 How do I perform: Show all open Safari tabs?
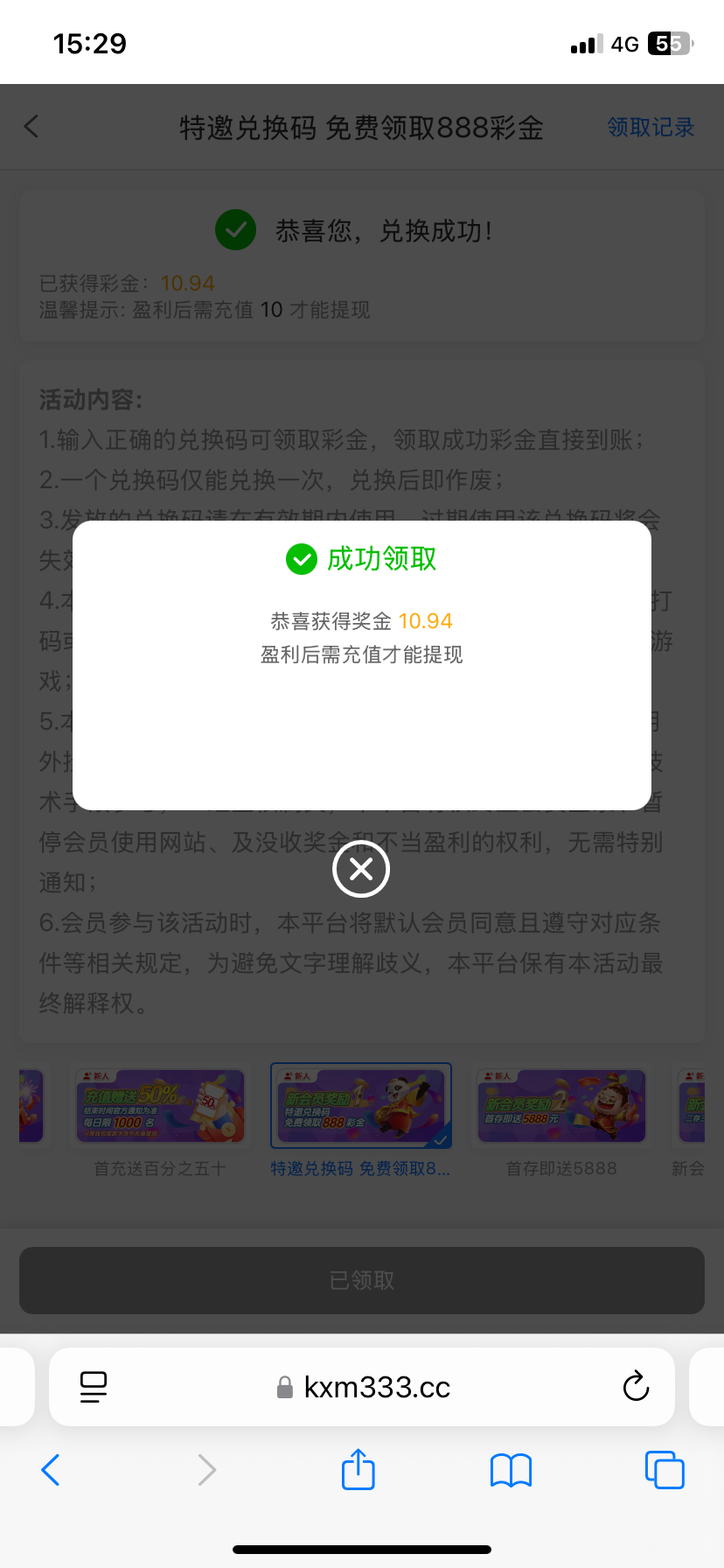pos(665,1470)
